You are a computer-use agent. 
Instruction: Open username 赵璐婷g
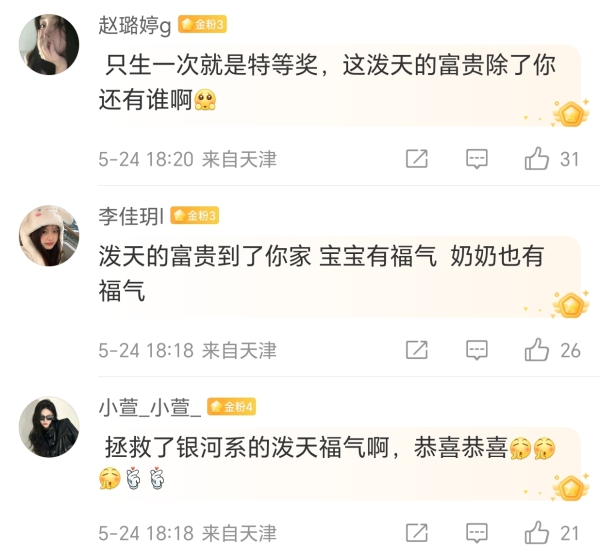(135, 24)
